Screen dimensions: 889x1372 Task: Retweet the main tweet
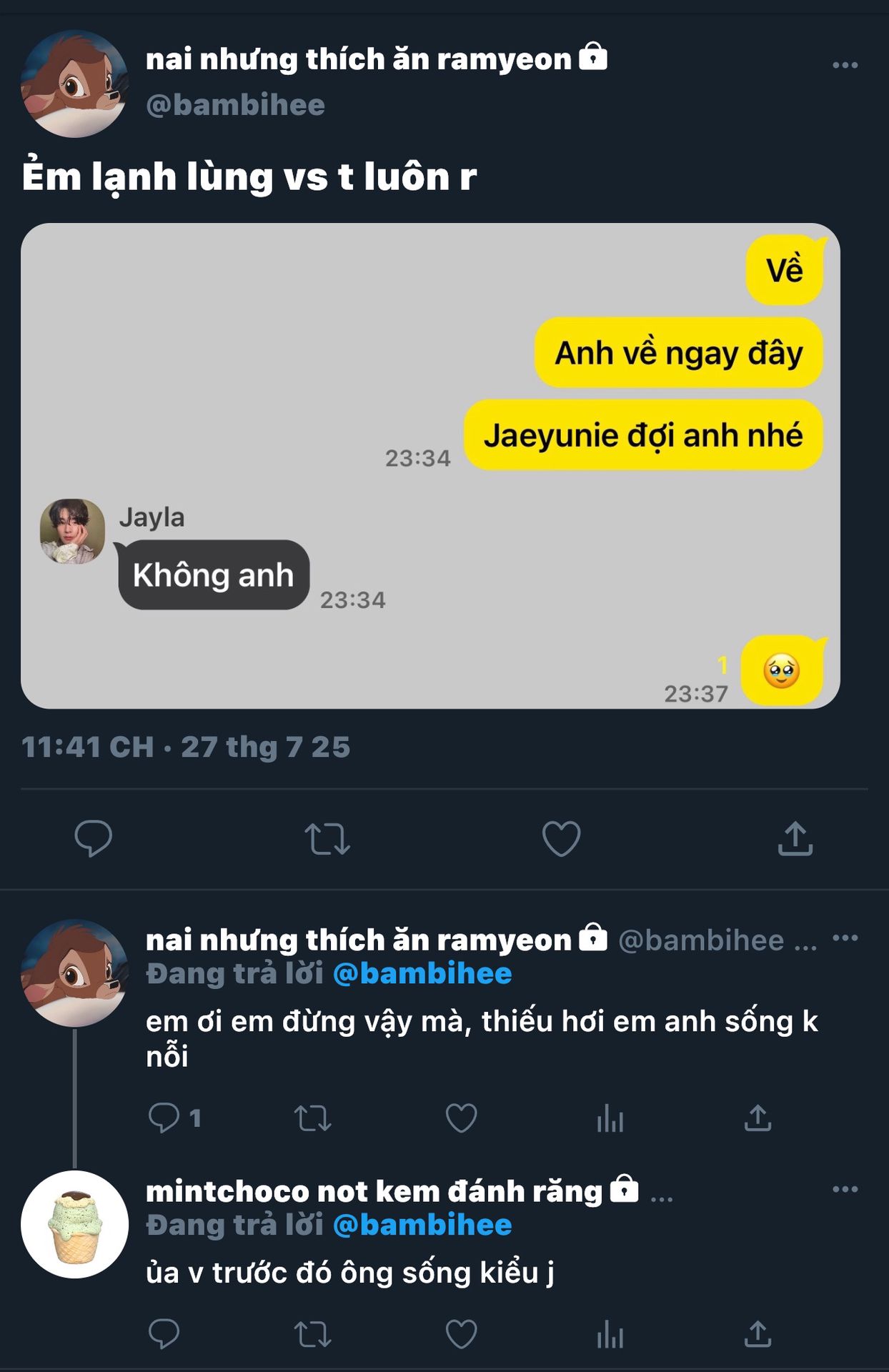(x=327, y=838)
